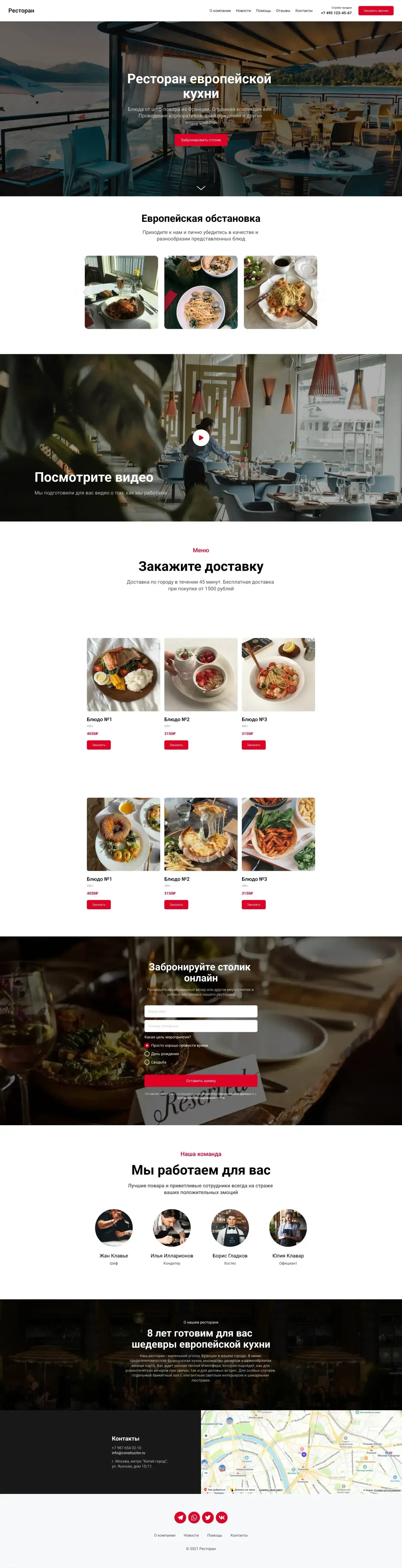
Task: Tap the Заказать звонок button
Action: [x=375, y=10]
